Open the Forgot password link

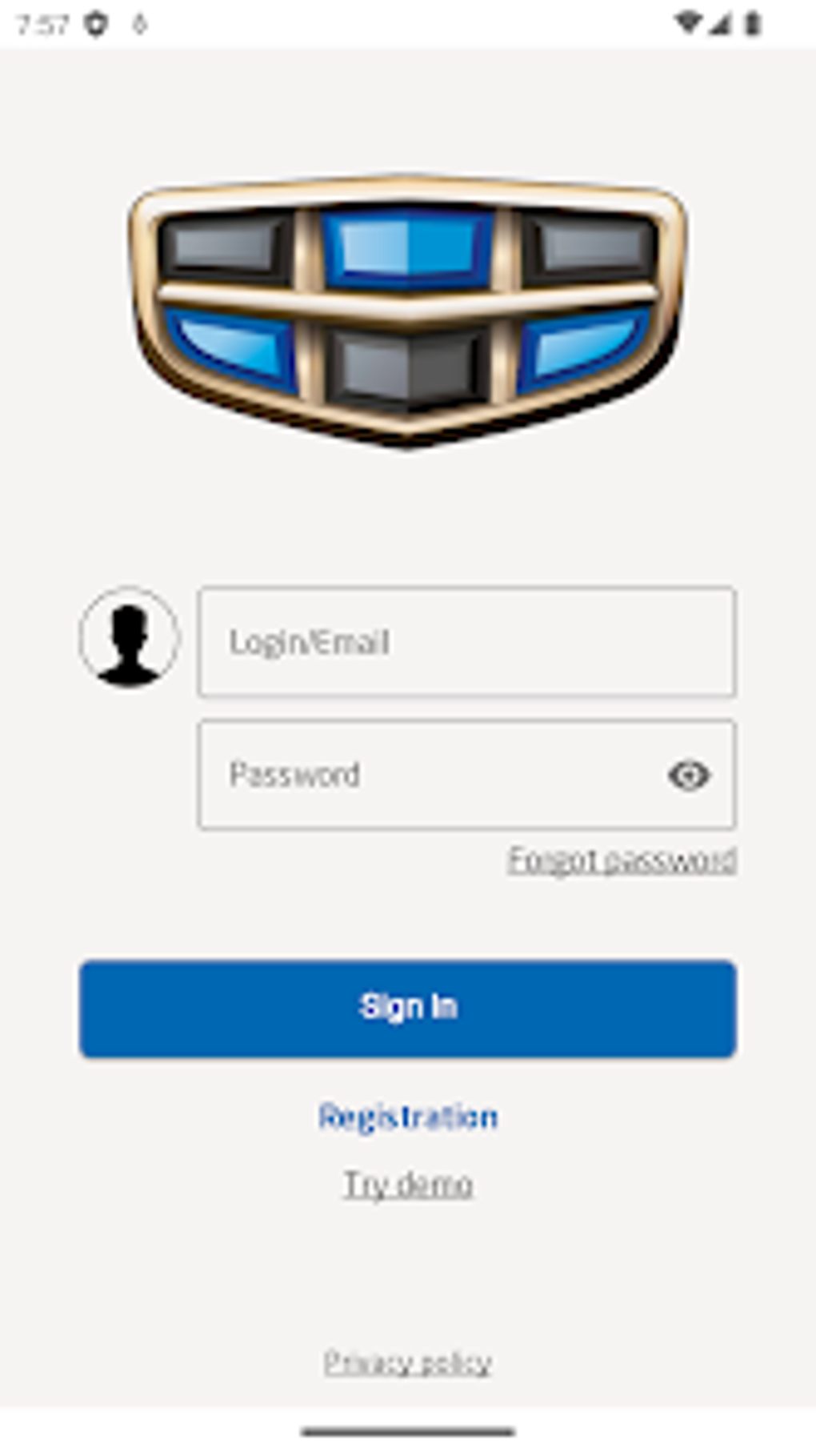point(622,860)
